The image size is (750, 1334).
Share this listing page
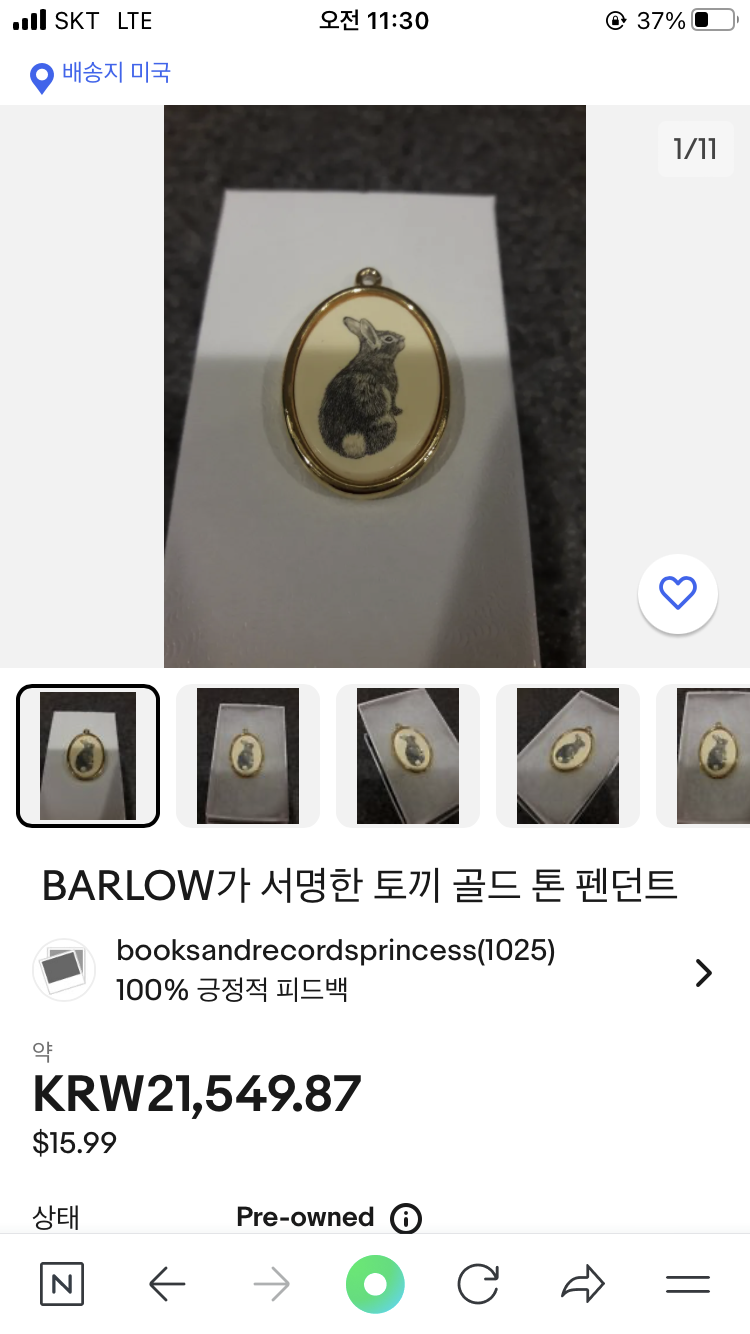(583, 1284)
